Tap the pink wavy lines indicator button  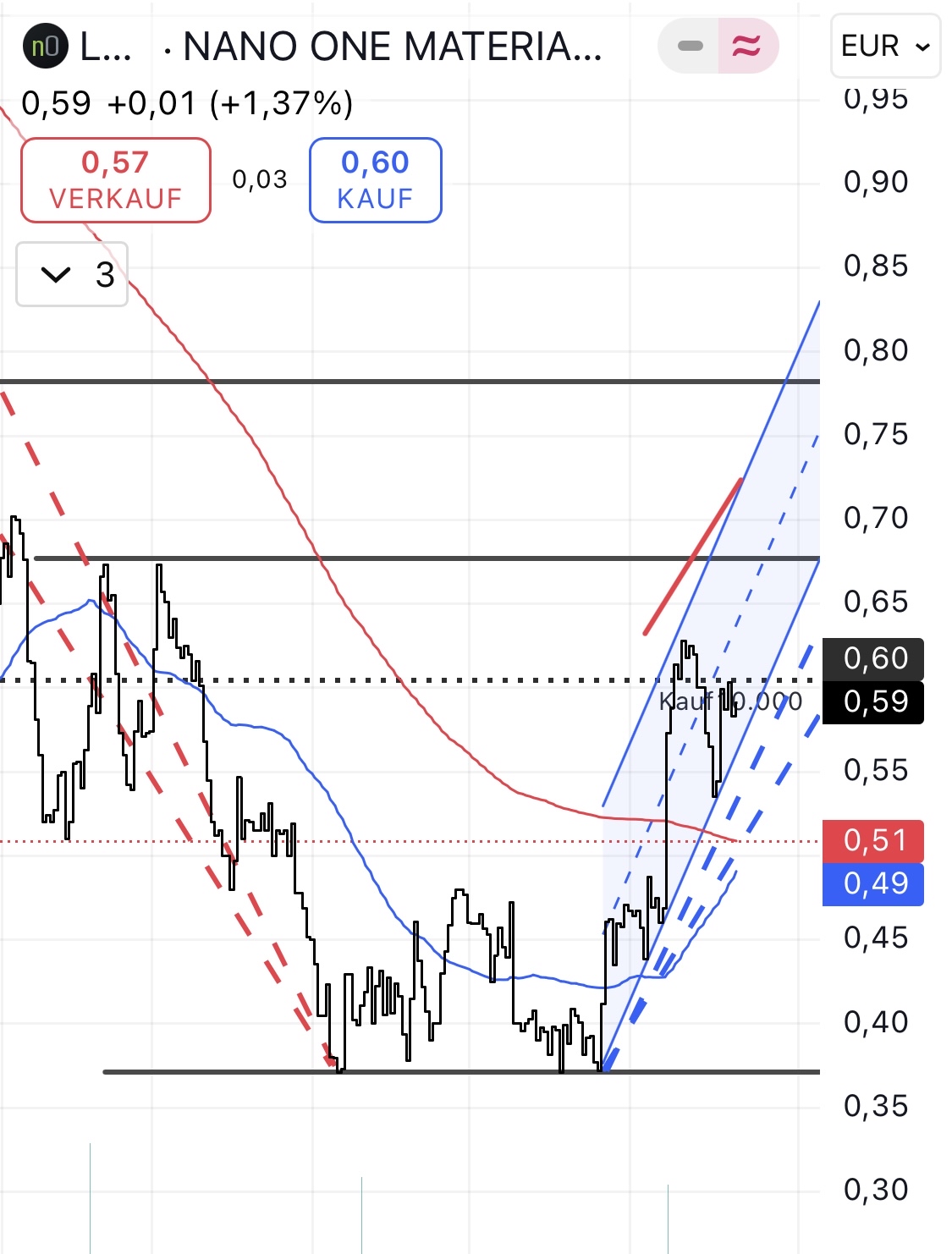pyautogui.click(x=746, y=46)
